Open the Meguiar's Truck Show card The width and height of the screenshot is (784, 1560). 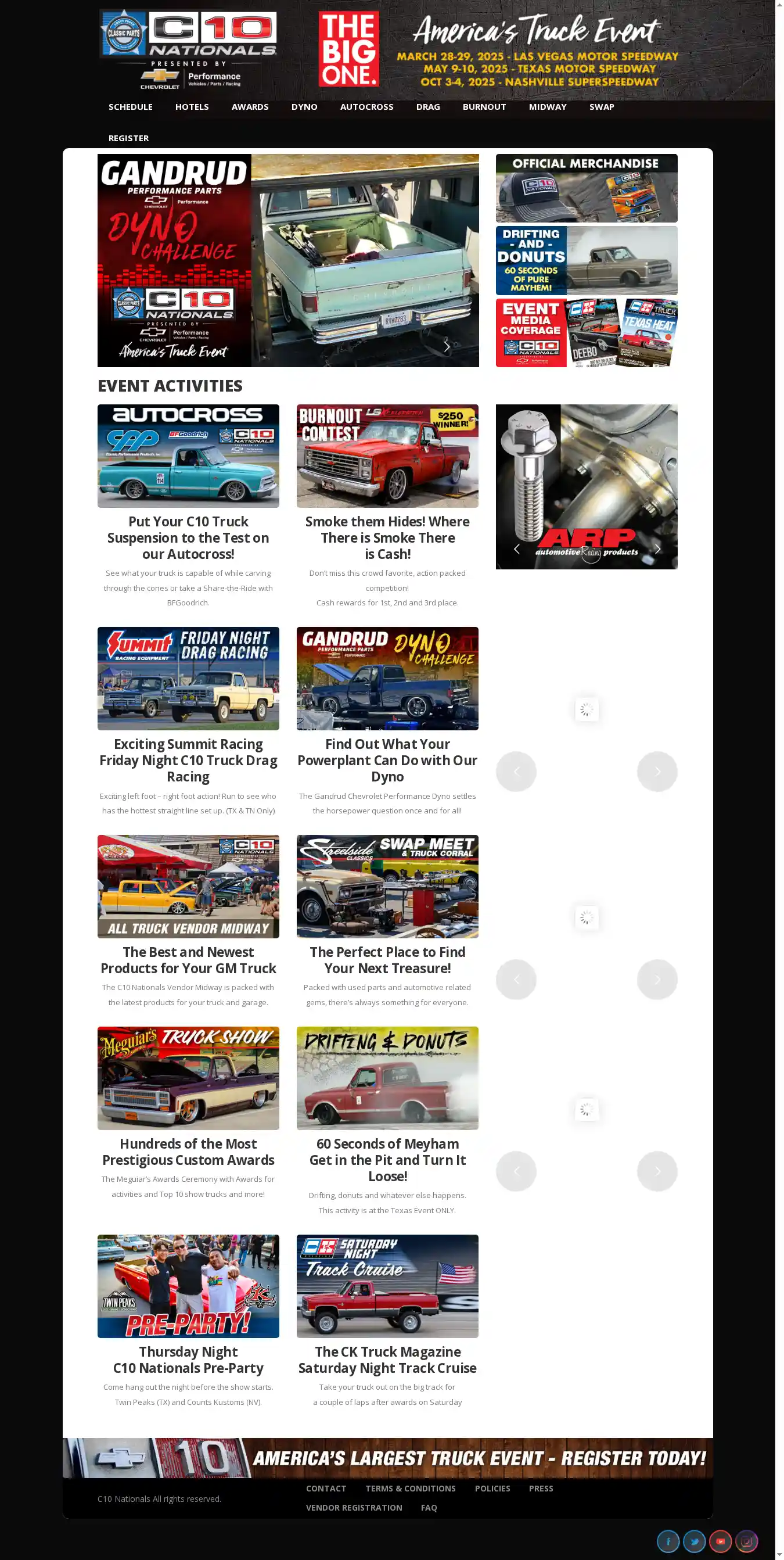pos(188,1078)
